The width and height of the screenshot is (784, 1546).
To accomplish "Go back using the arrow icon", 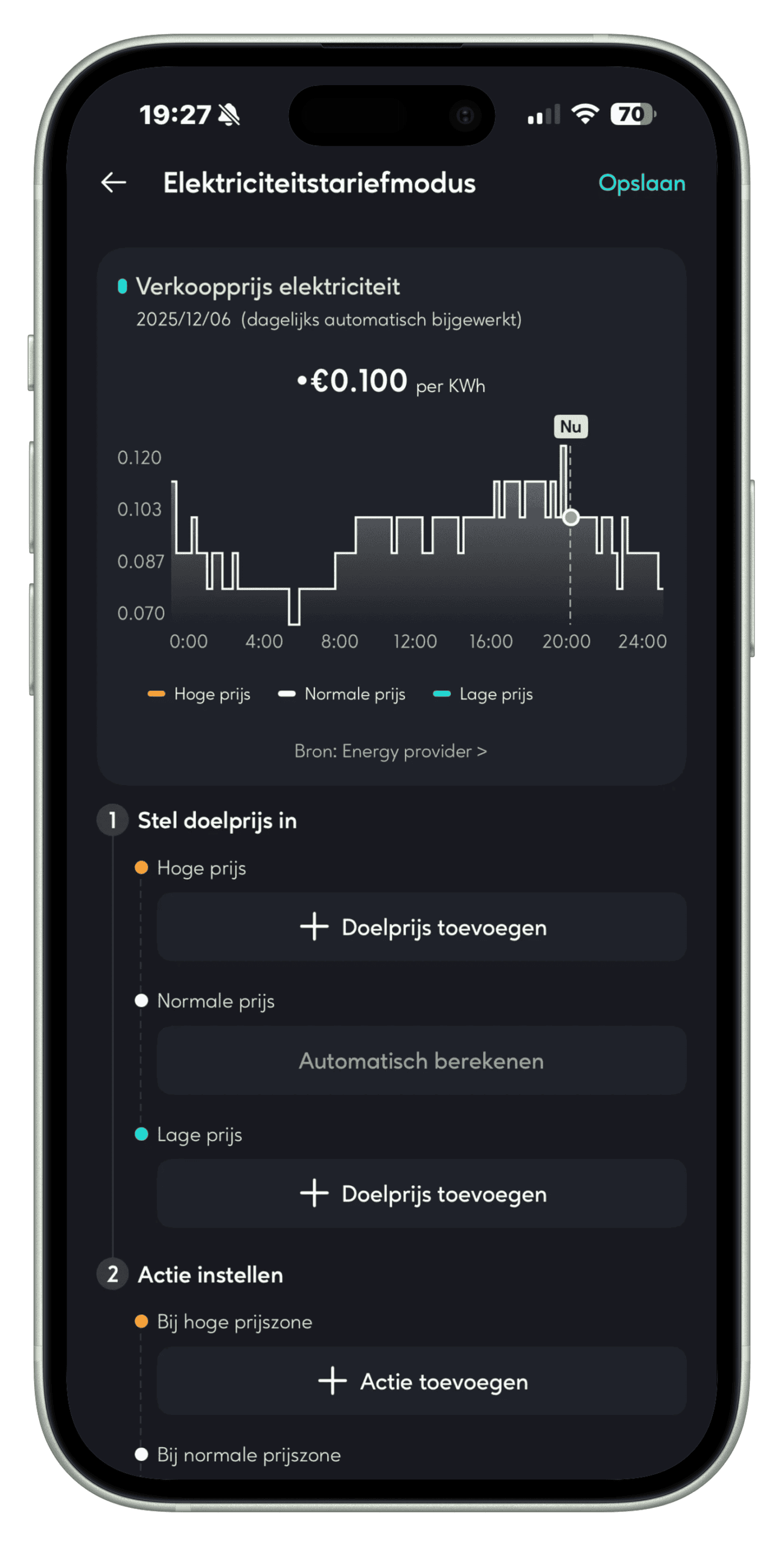I will [x=113, y=182].
